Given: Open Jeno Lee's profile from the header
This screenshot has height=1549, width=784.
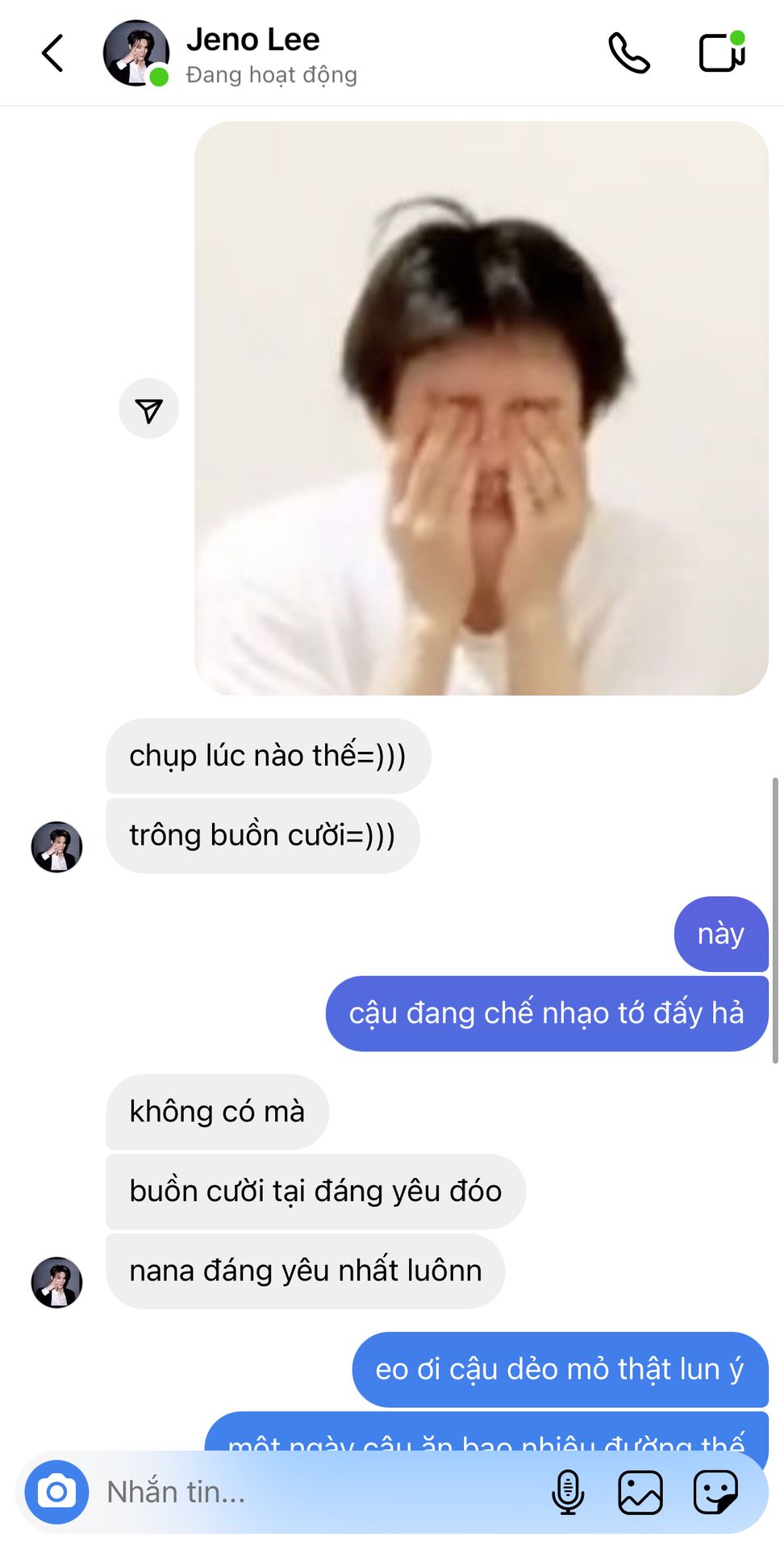Looking at the screenshot, I should pos(252,53).
